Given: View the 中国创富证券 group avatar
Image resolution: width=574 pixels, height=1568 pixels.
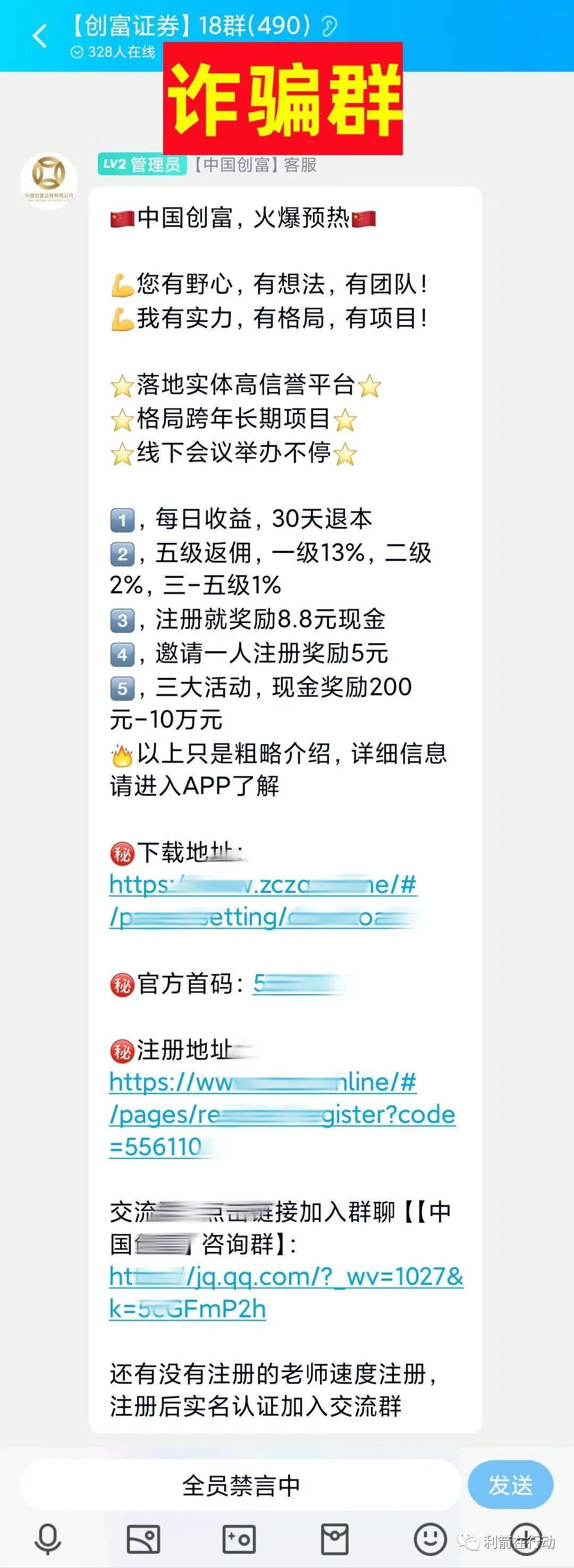Looking at the screenshot, I should coord(51,180).
